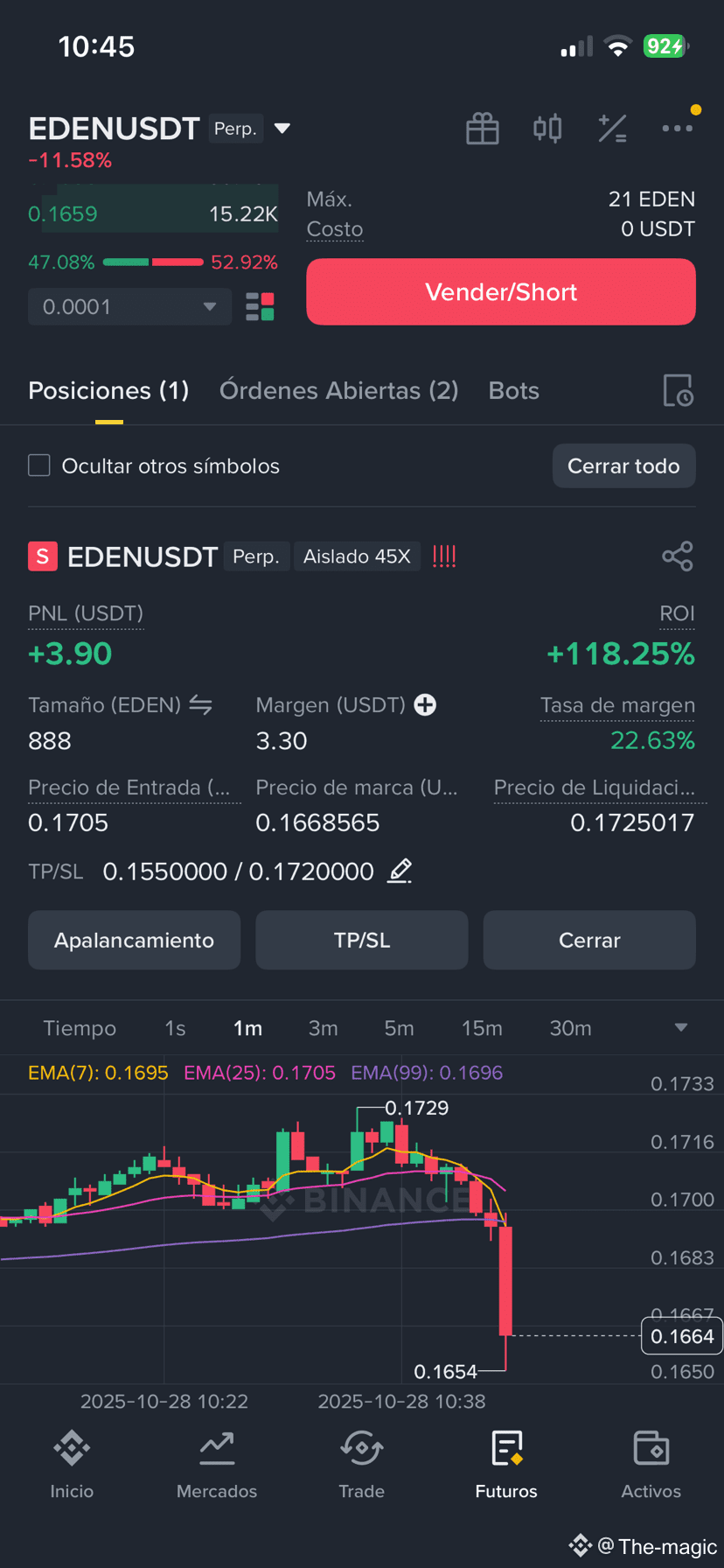Edit the TP/SL values with pencil icon
Image resolution: width=724 pixels, height=1568 pixels.
400,871
